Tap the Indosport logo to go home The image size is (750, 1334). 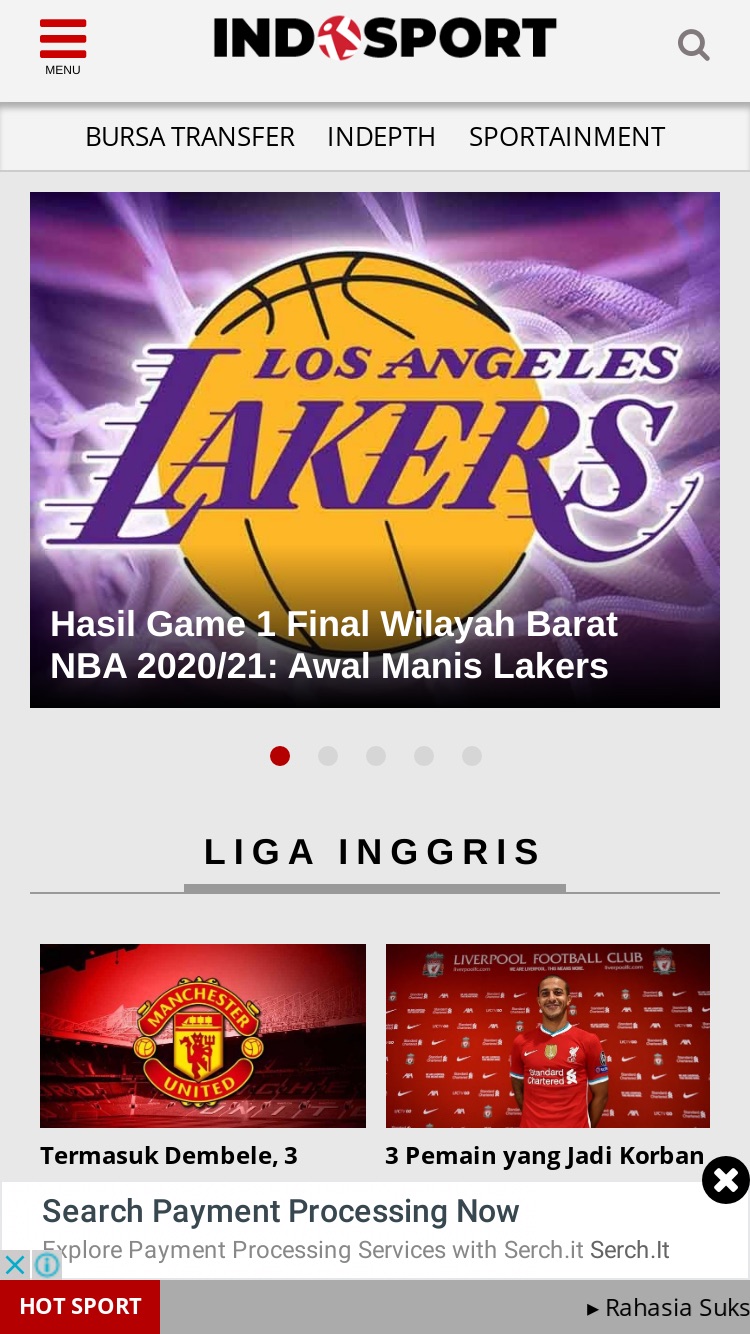[385, 39]
